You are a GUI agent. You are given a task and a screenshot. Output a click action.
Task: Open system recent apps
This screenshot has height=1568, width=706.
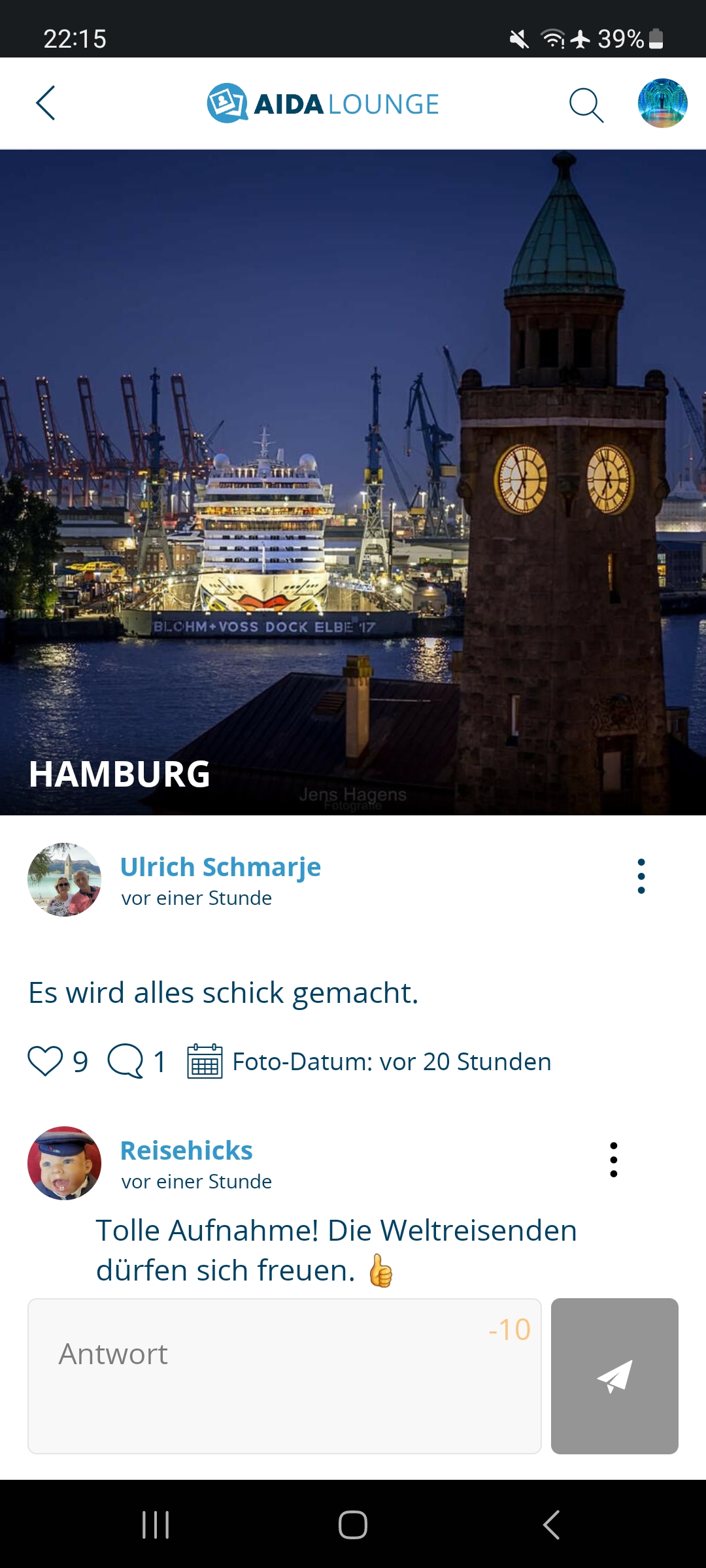coord(156,1525)
